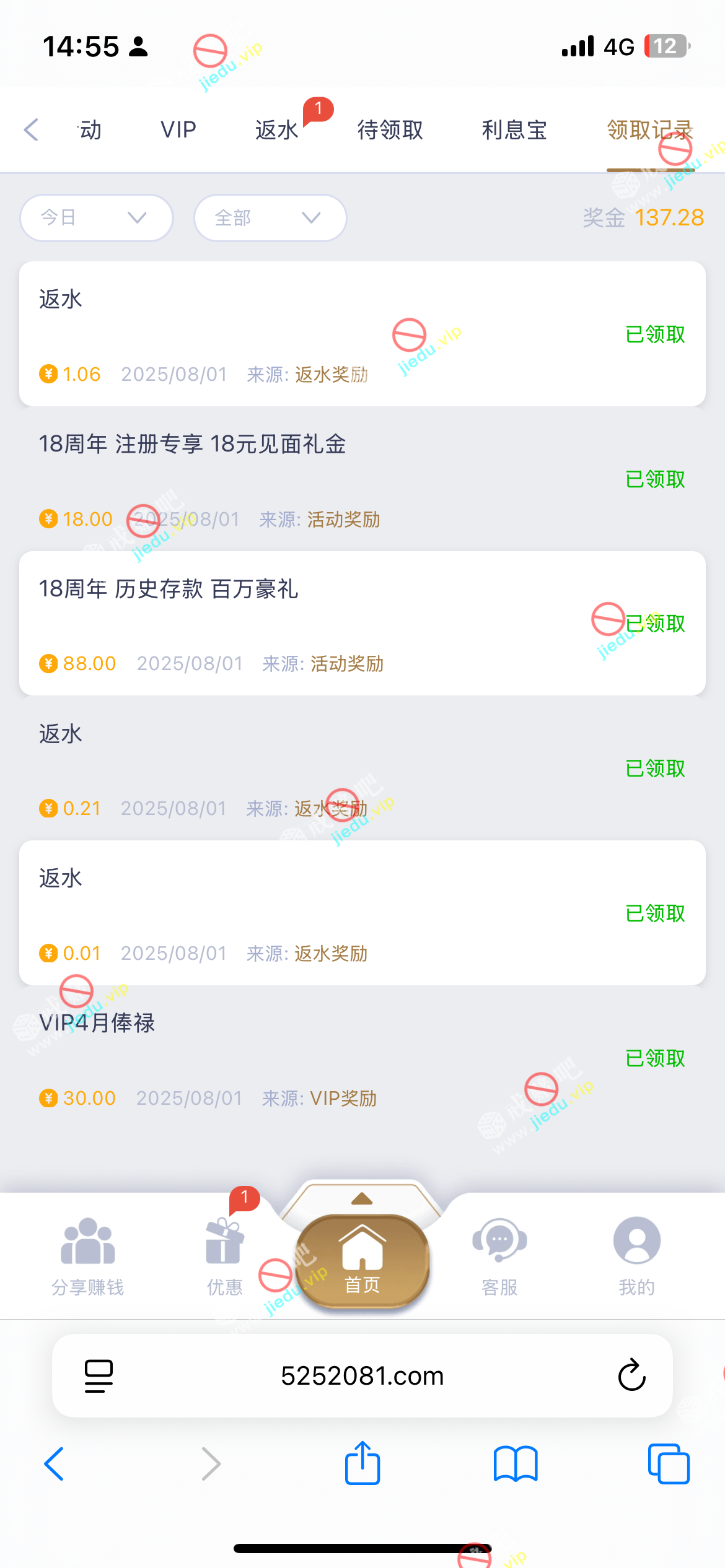Go back using the top-left arrow
The image size is (725, 1568).
pos(31,130)
